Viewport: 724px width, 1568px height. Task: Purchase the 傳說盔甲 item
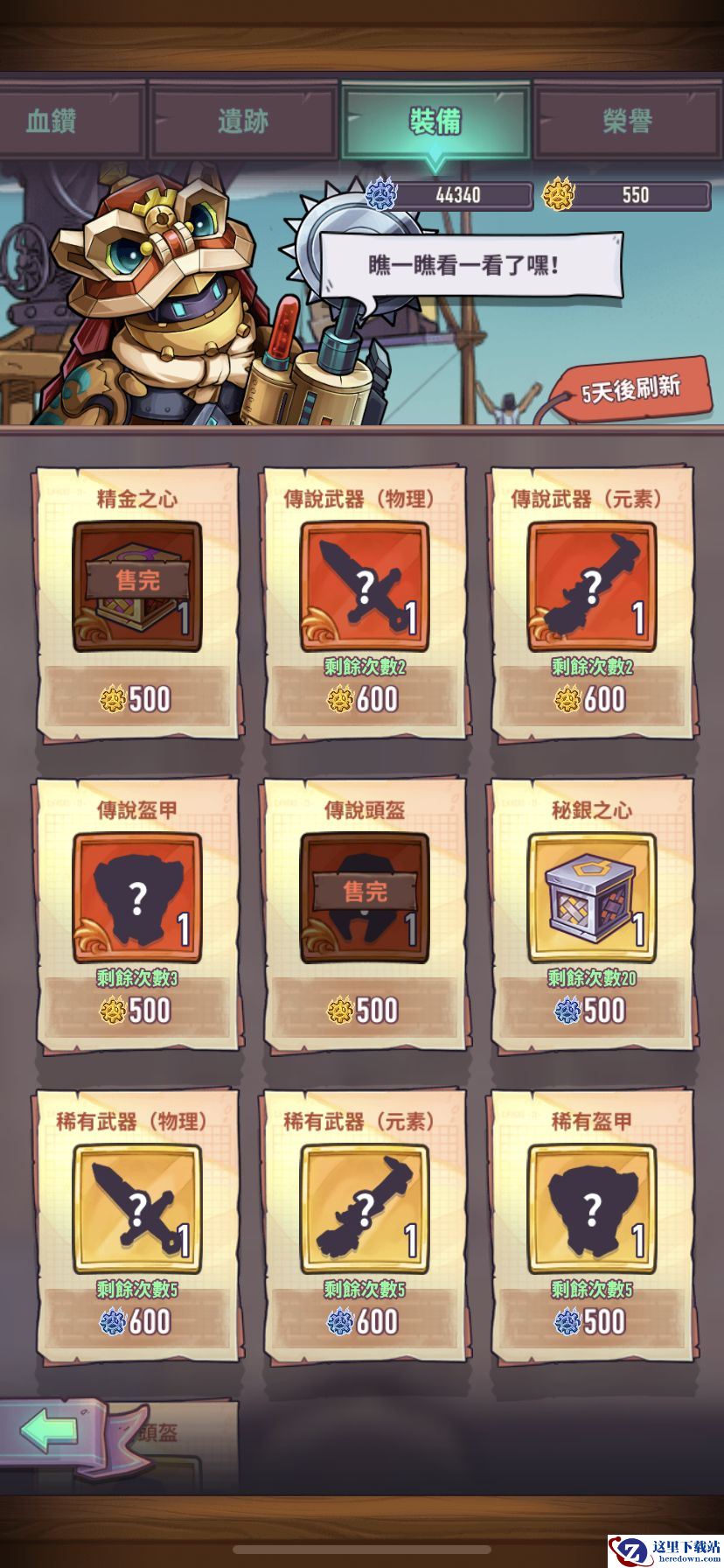point(137,914)
